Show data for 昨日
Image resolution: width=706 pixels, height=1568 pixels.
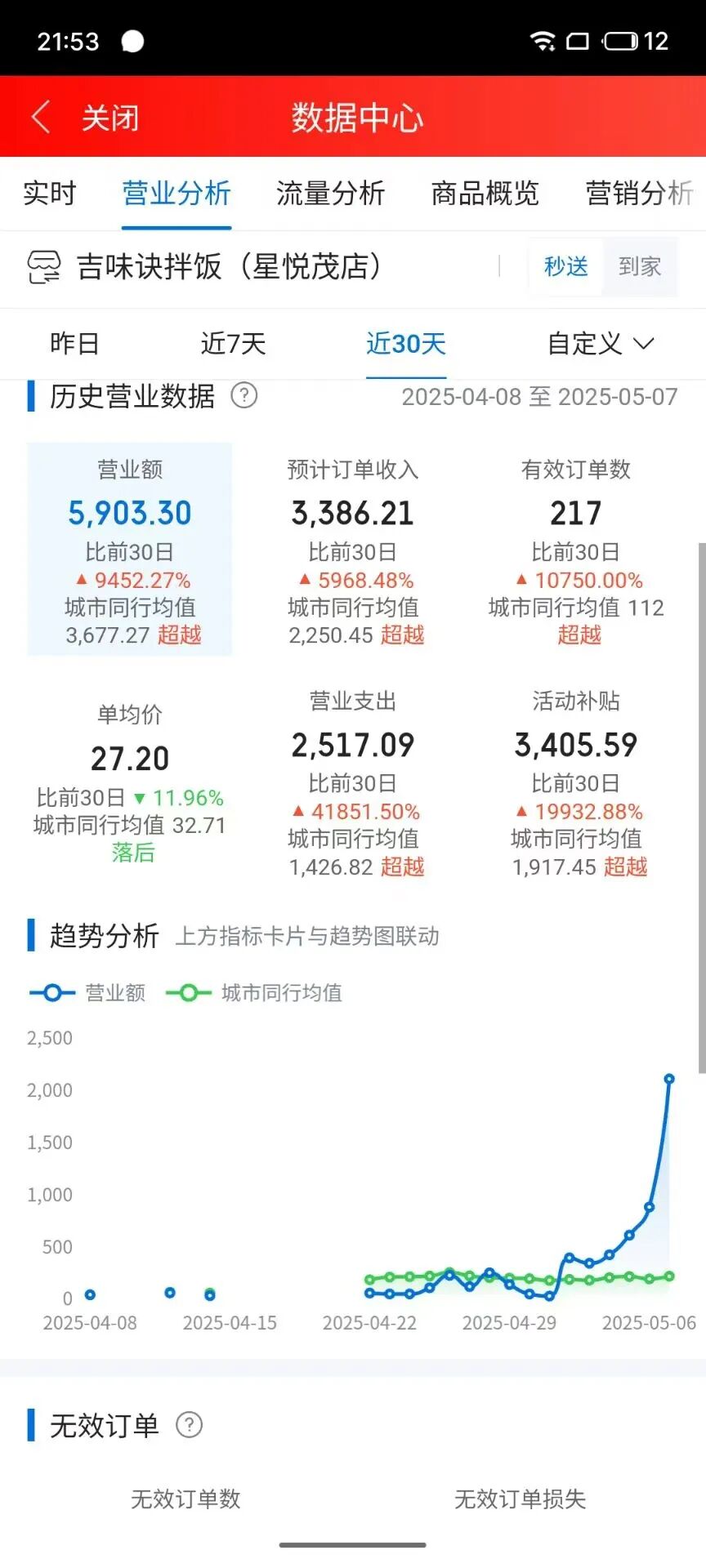[74, 344]
